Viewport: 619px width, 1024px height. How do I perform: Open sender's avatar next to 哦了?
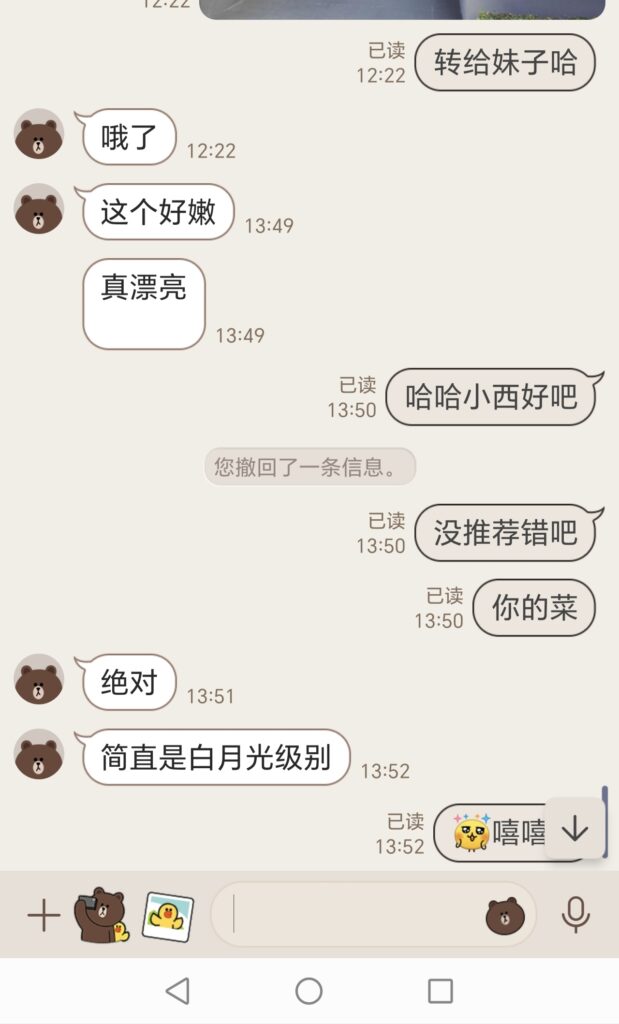click(x=39, y=134)
